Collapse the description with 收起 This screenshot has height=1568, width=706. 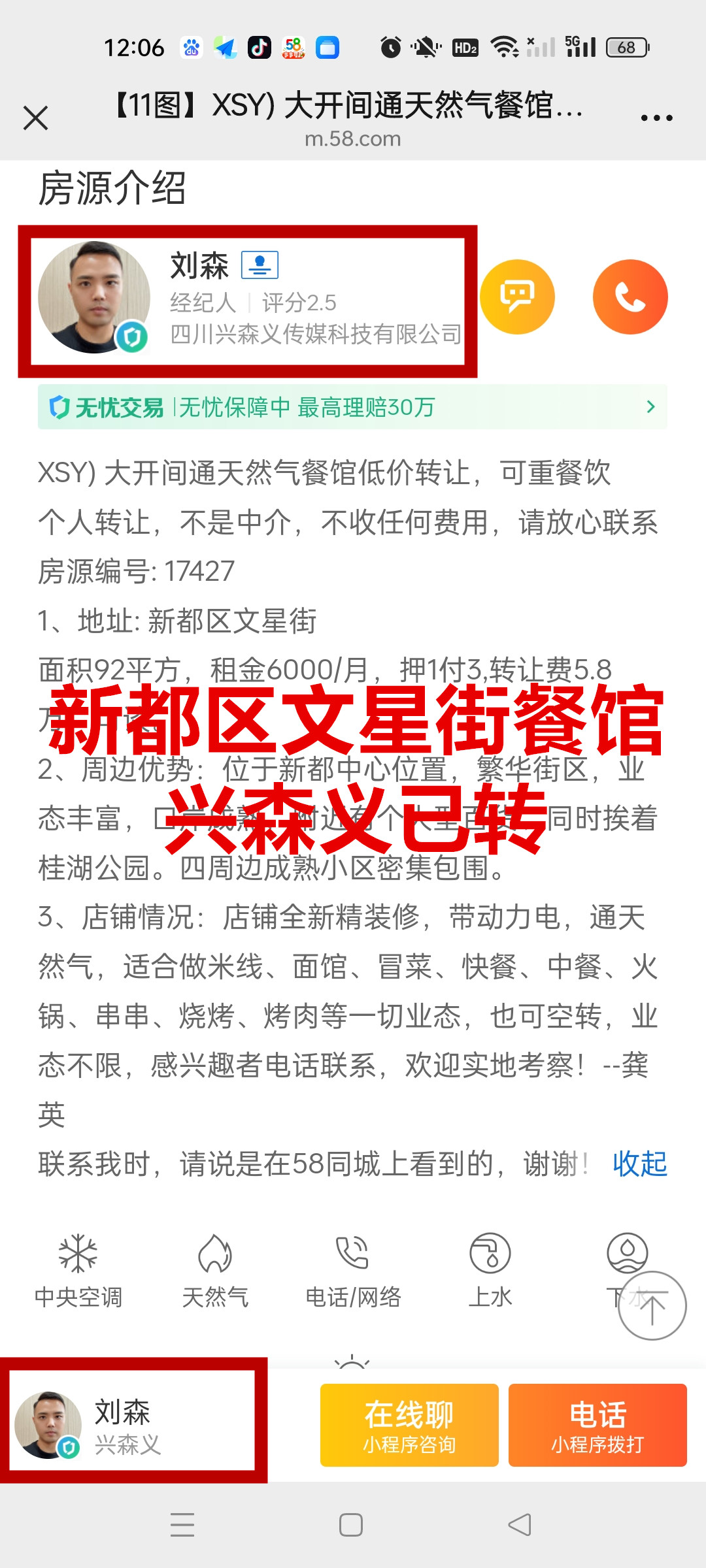[639, 1164]
